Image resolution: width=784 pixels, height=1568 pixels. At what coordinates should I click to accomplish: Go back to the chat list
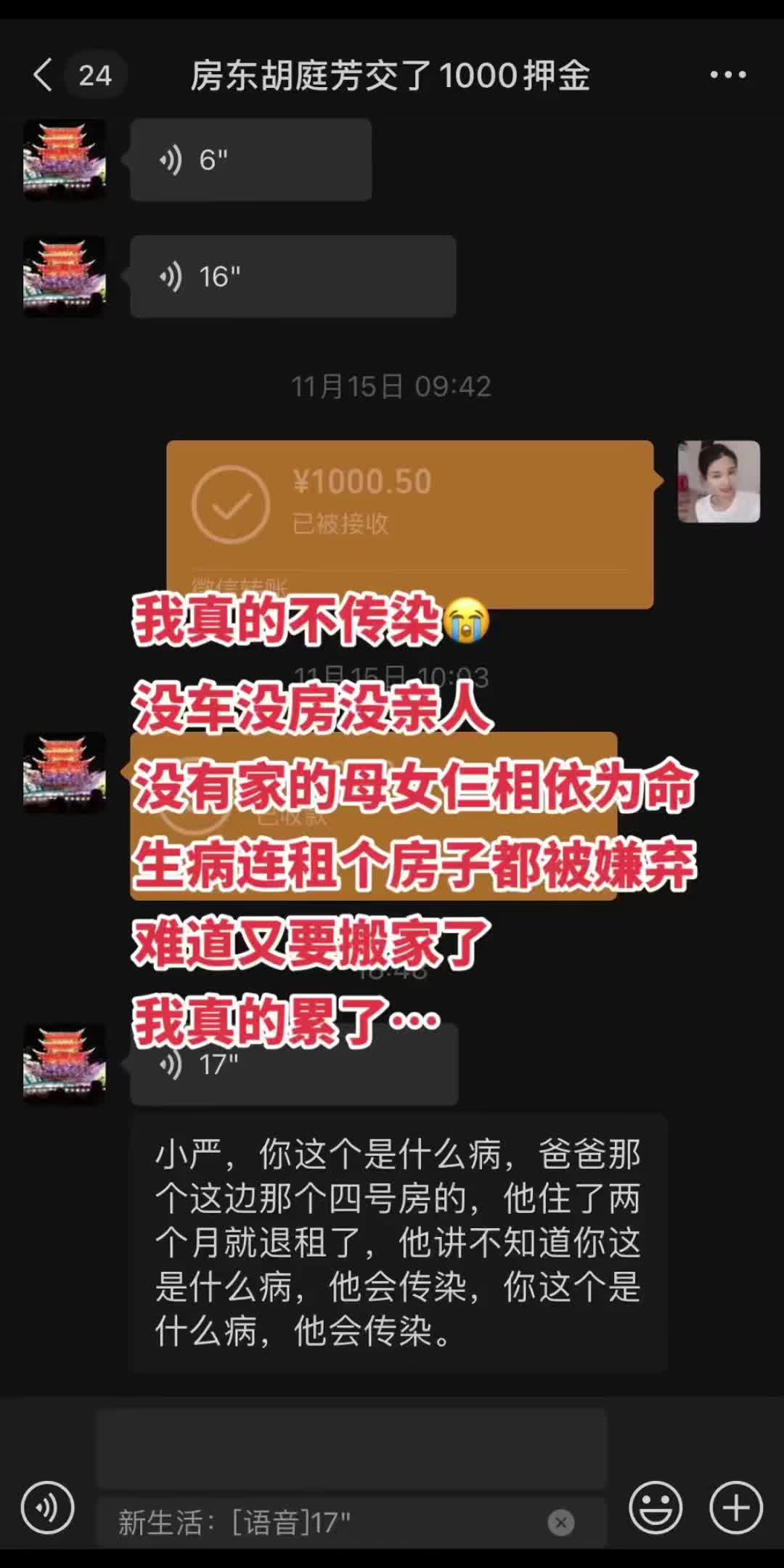coord(43,75)
